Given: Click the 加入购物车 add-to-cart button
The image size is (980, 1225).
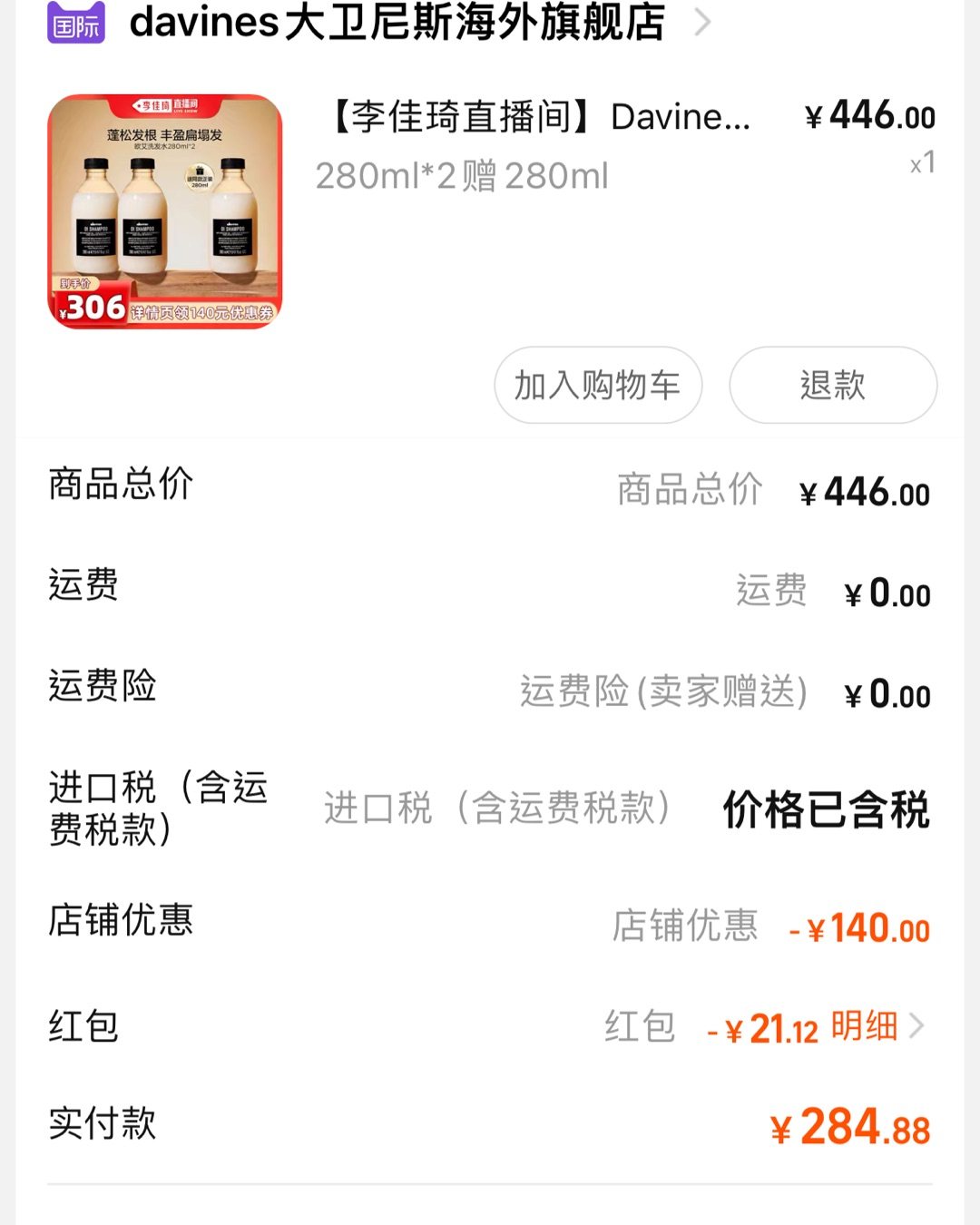Looking at the screenshot, I should pyautogui.click(x=597, y=386).
